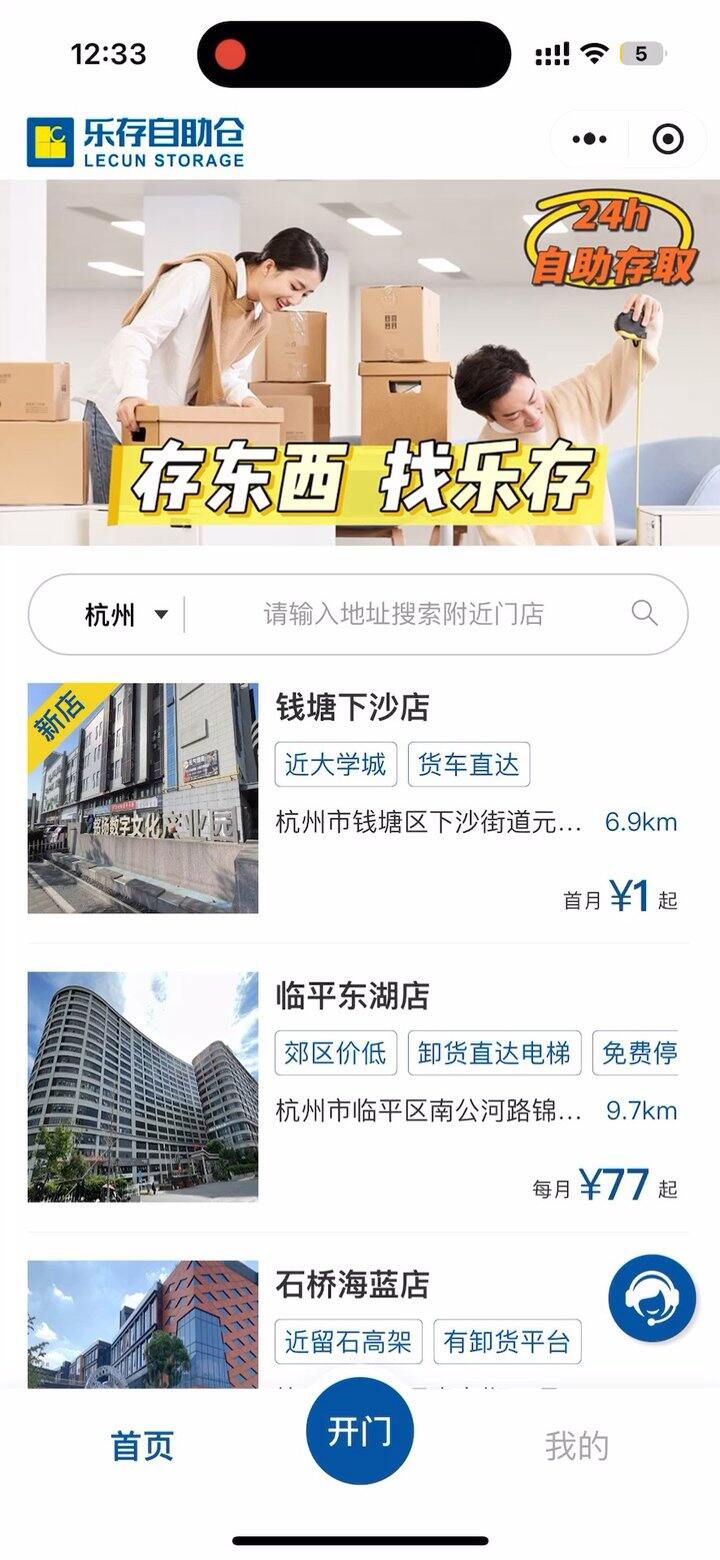This screenshot has width=720, height=1560.
Task: Open the 杭州 city selector dropdown
Action: [122, 615]
